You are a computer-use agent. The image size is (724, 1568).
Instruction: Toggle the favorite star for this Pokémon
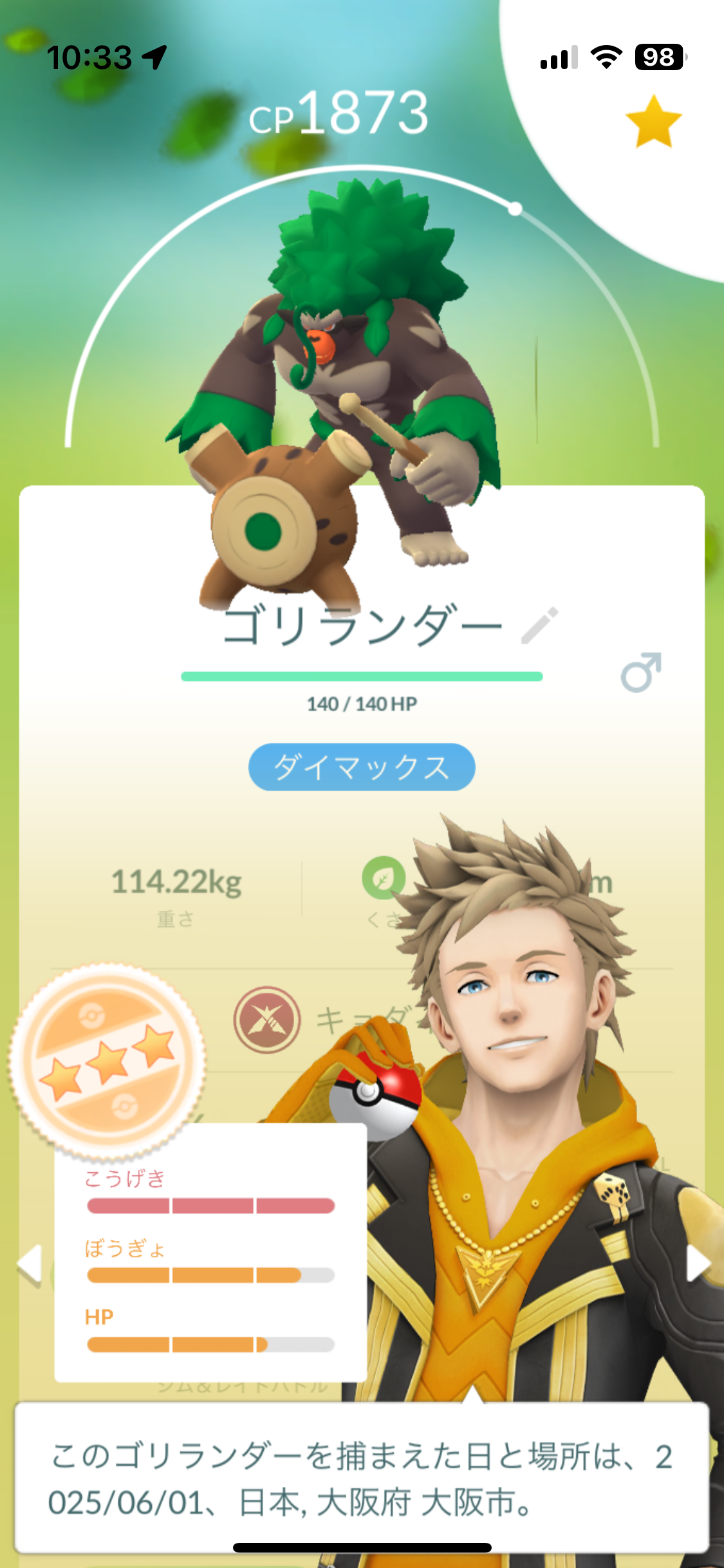[653, 122]
